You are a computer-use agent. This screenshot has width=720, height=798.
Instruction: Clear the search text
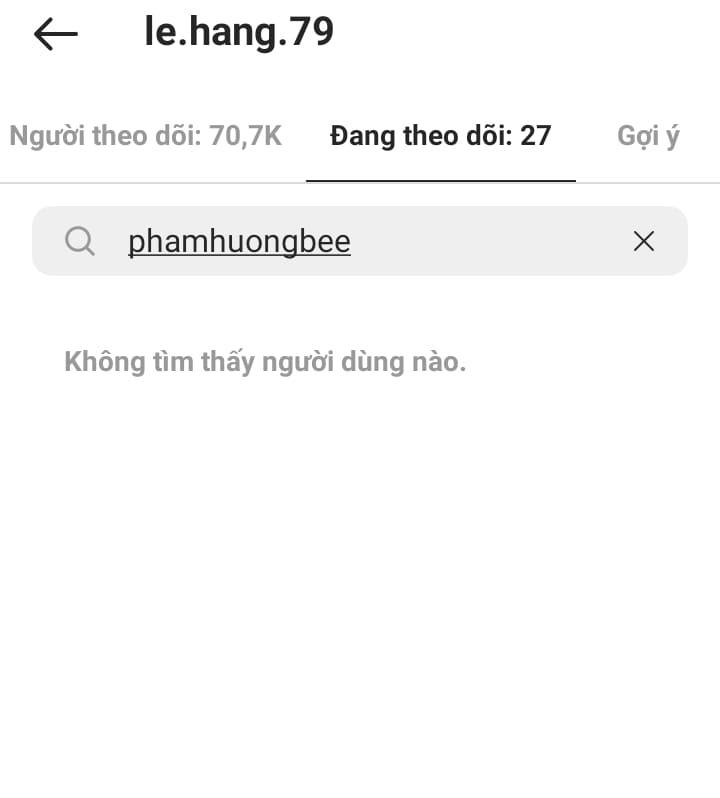point(644,241)
